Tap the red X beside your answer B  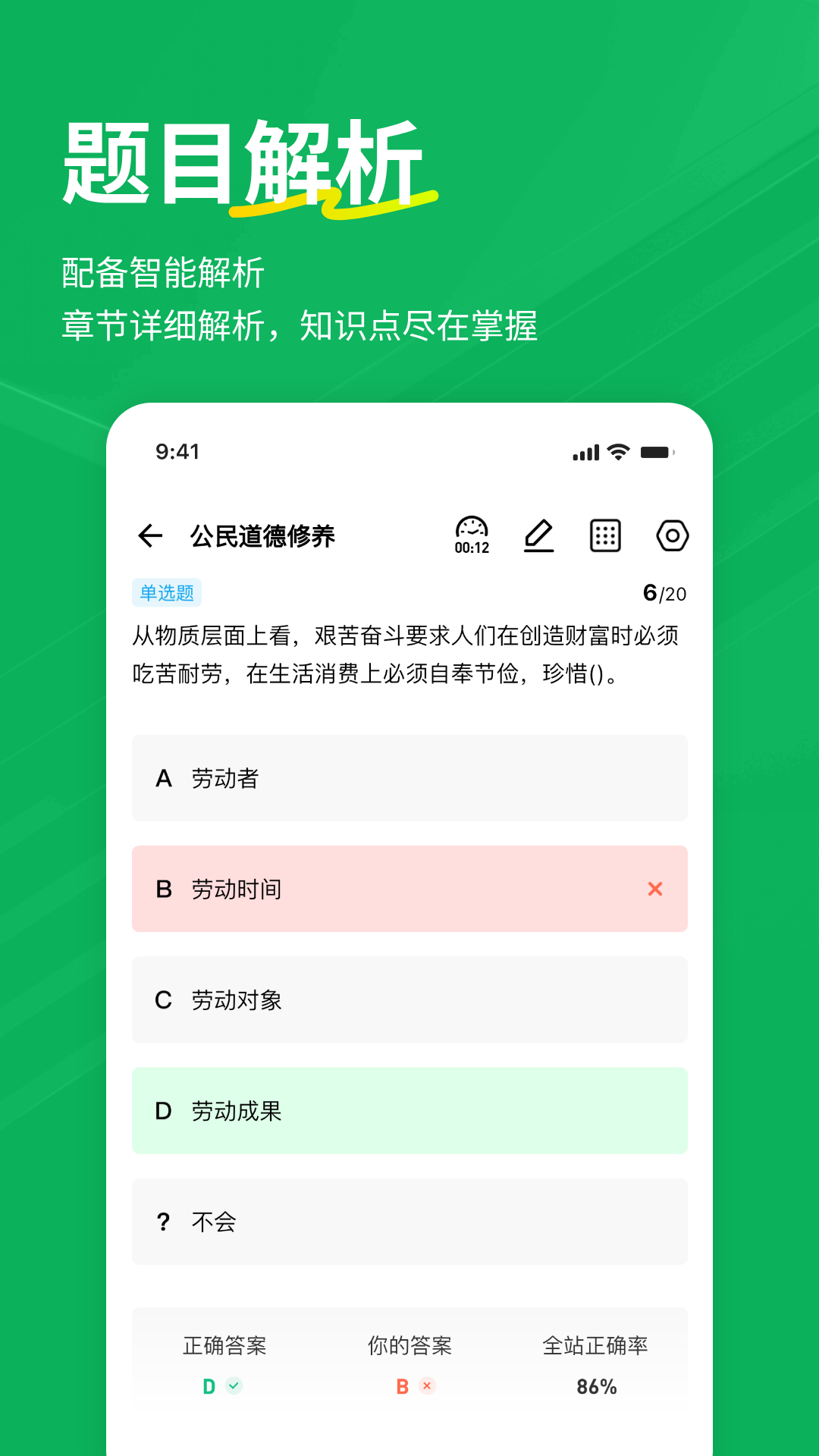point(426,1386)
